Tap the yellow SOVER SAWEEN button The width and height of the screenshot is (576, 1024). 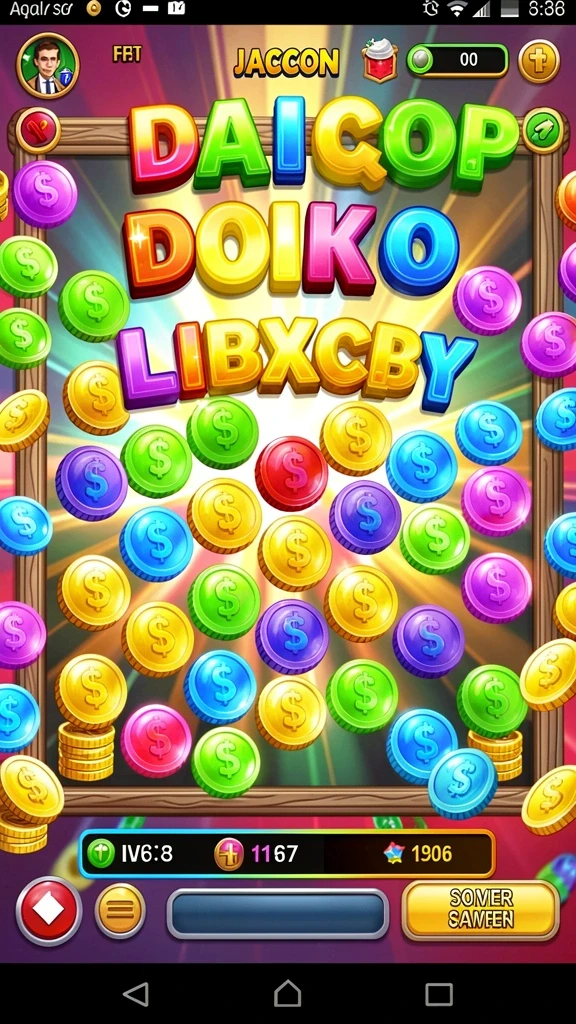(x=481, y=910)
